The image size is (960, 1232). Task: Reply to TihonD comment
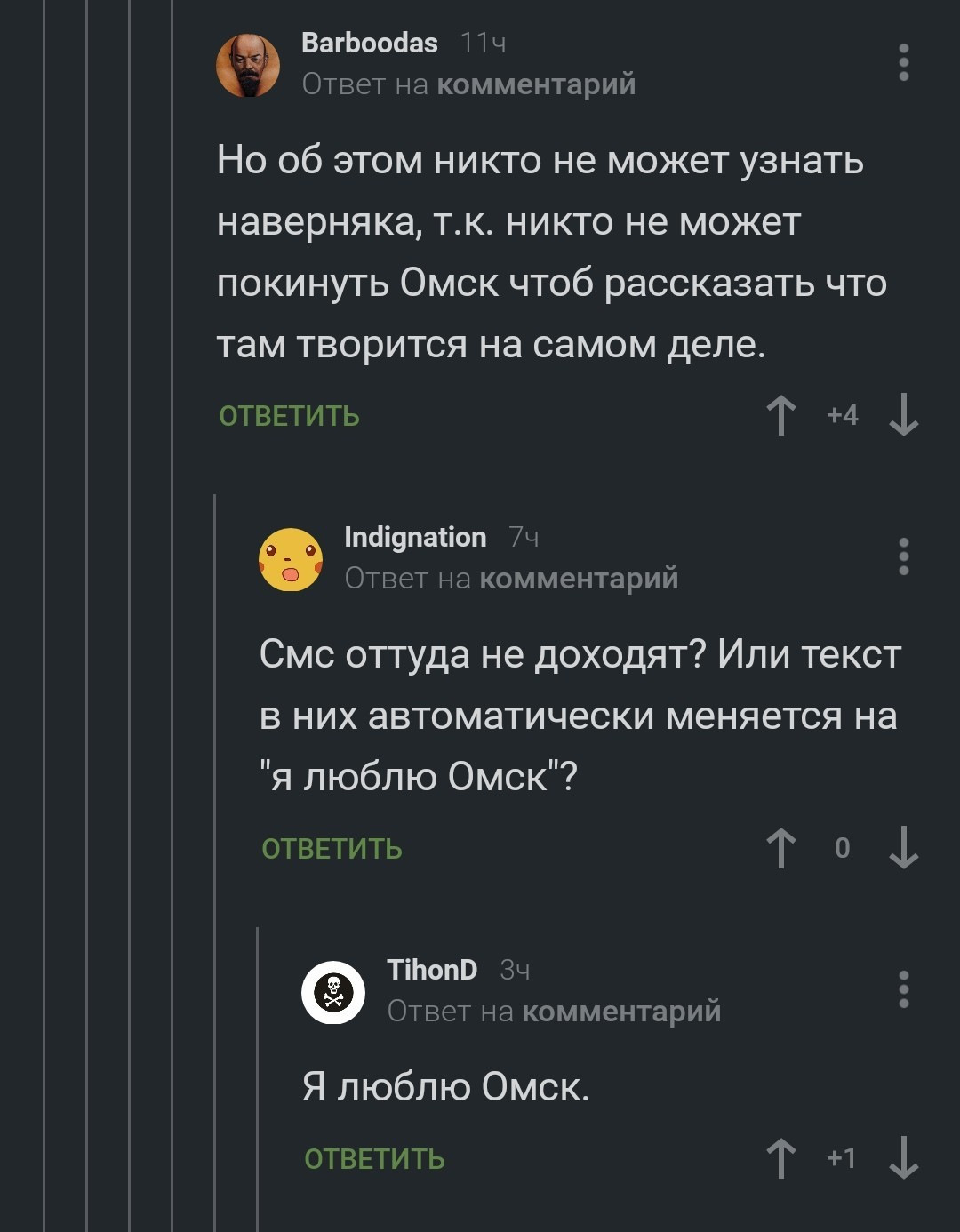tap(374, 1159)
